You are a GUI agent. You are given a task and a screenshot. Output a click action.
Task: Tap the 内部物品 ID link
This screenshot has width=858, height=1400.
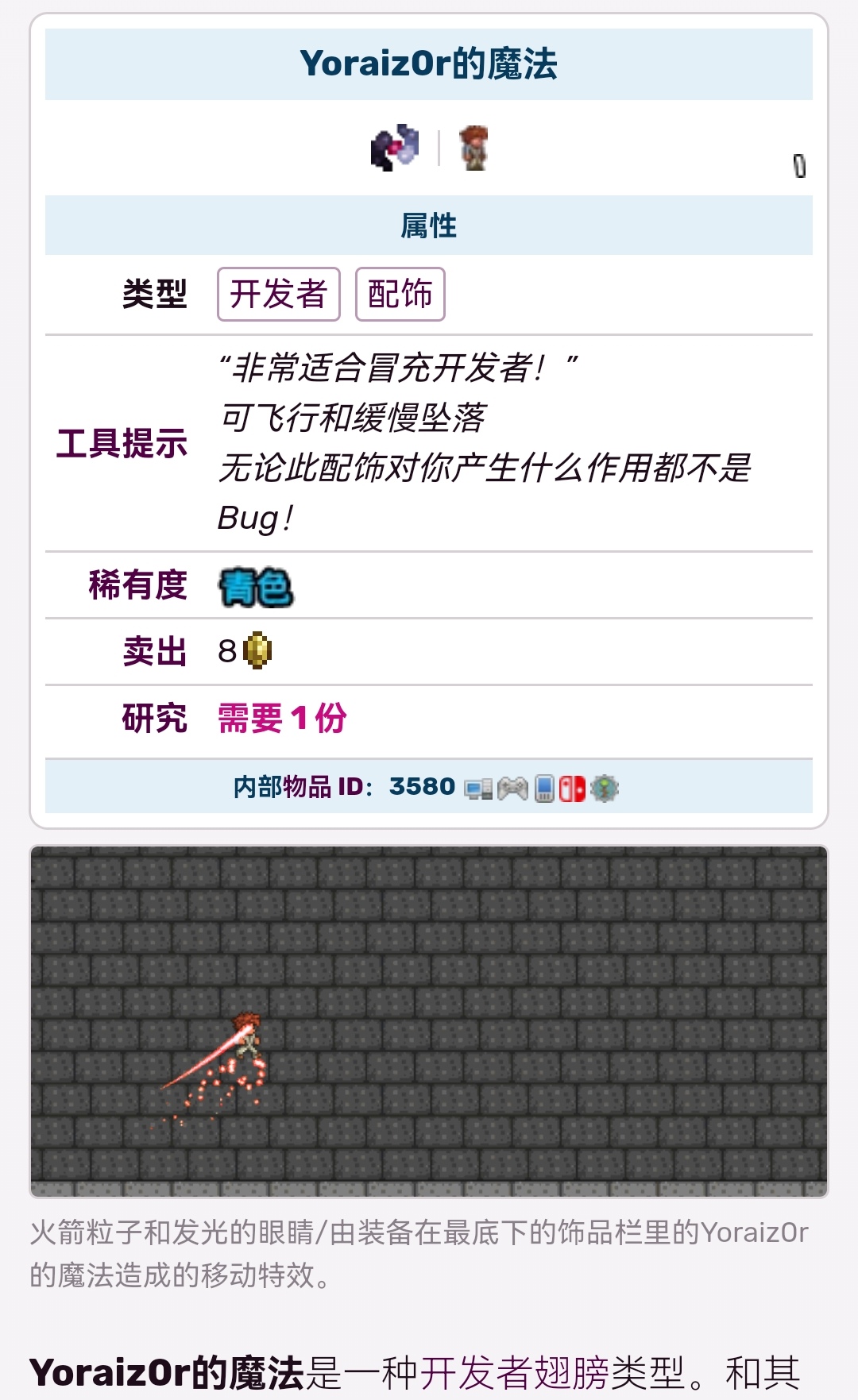coord(302,787)
